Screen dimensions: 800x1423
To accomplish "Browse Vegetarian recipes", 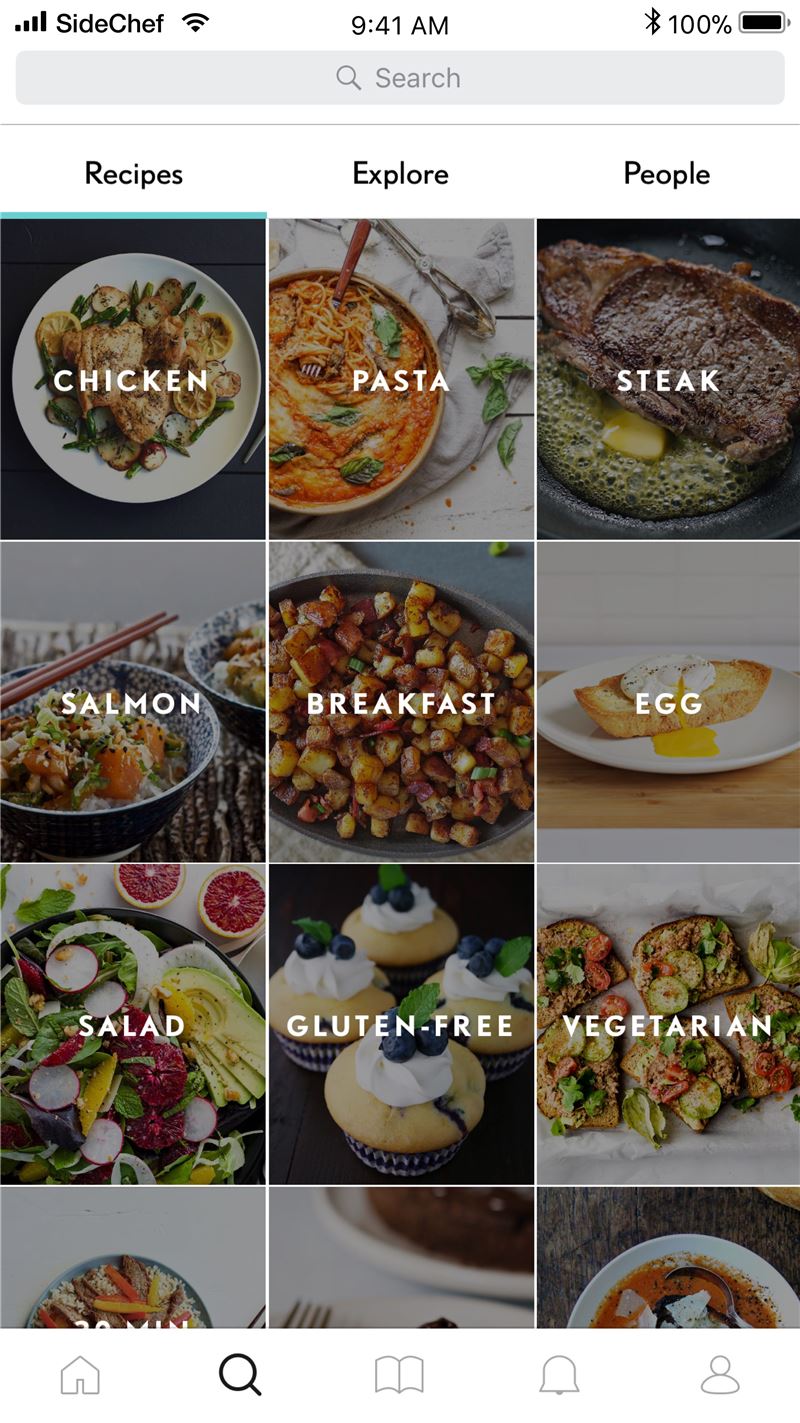I will pos(668,1024).
